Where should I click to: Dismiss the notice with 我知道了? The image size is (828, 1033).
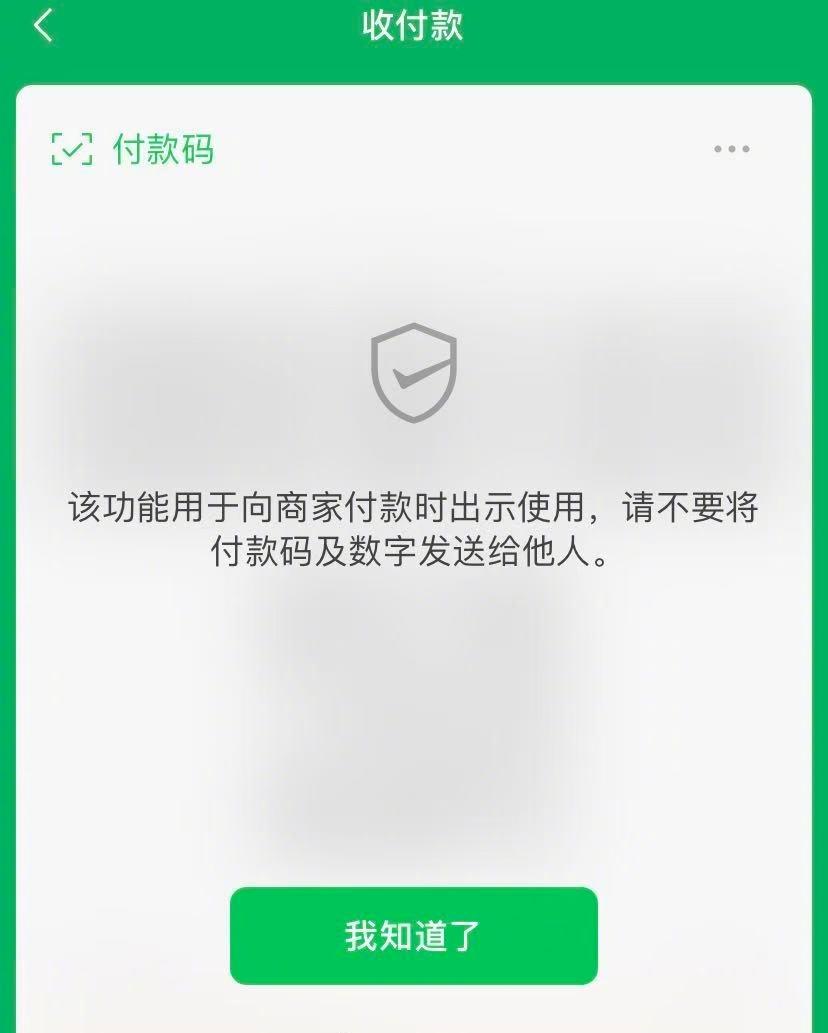coord(414,934)
